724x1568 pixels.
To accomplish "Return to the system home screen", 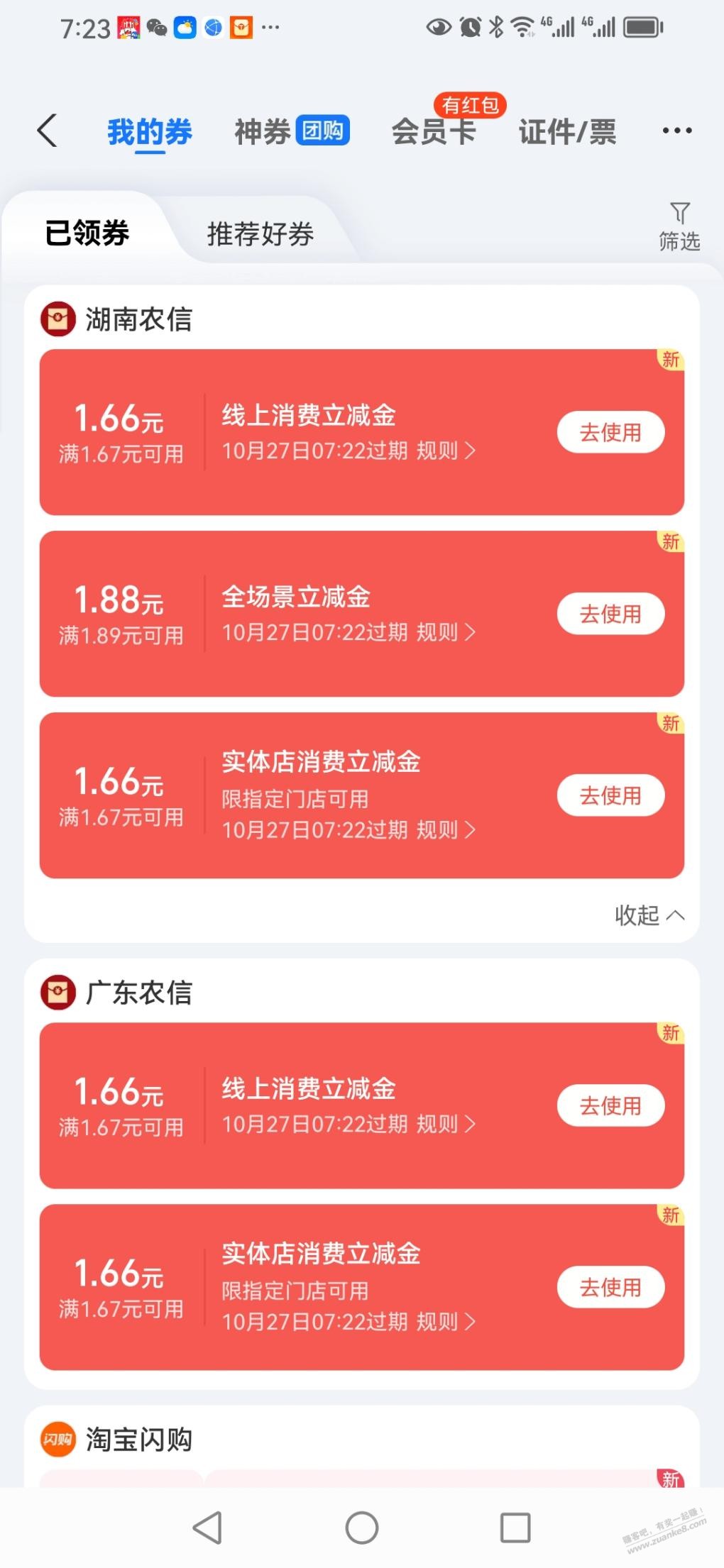I will point(362,1528).
